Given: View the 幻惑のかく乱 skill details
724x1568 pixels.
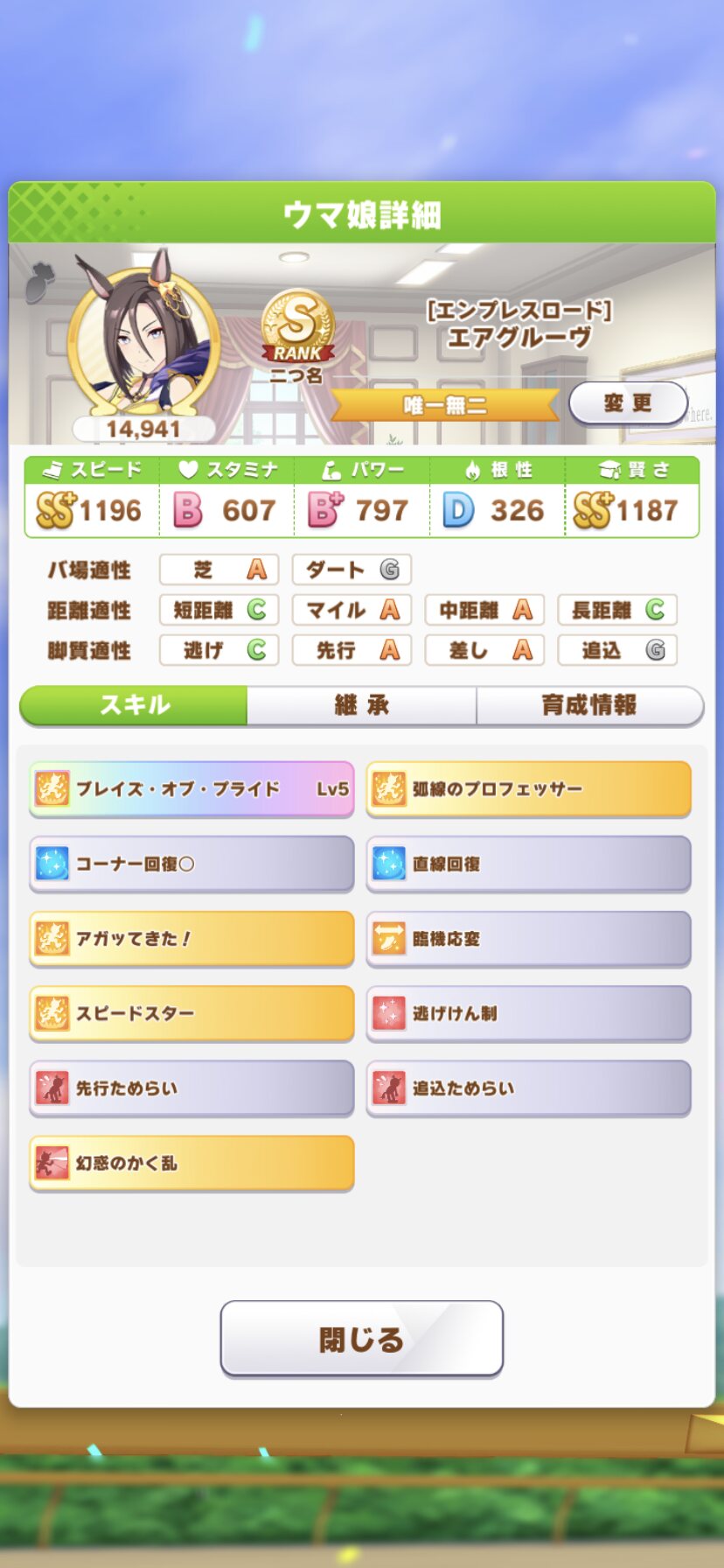Looking at the screenshot, I should tap(191, 1163).
